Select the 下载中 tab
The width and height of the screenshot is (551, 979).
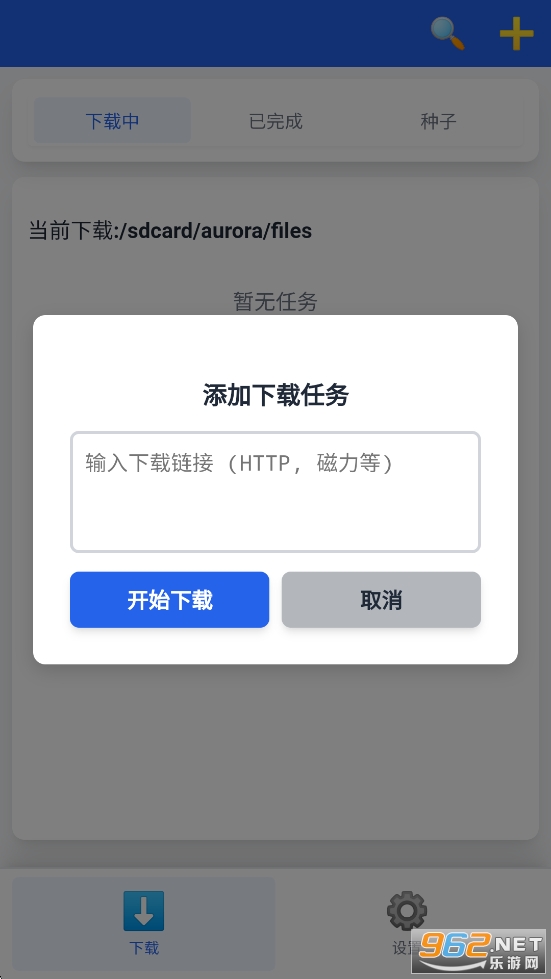coord(112,121)
